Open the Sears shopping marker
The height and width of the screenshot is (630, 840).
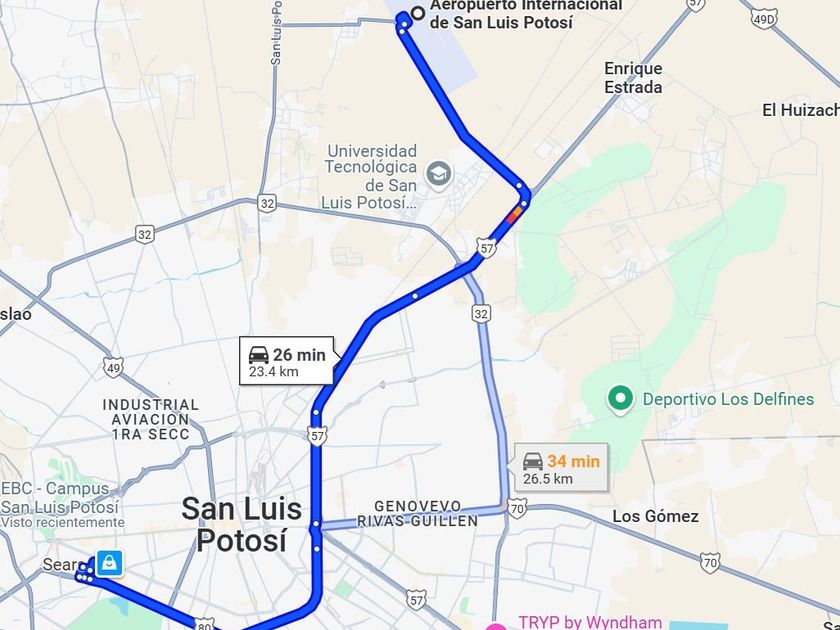(107, 565)
